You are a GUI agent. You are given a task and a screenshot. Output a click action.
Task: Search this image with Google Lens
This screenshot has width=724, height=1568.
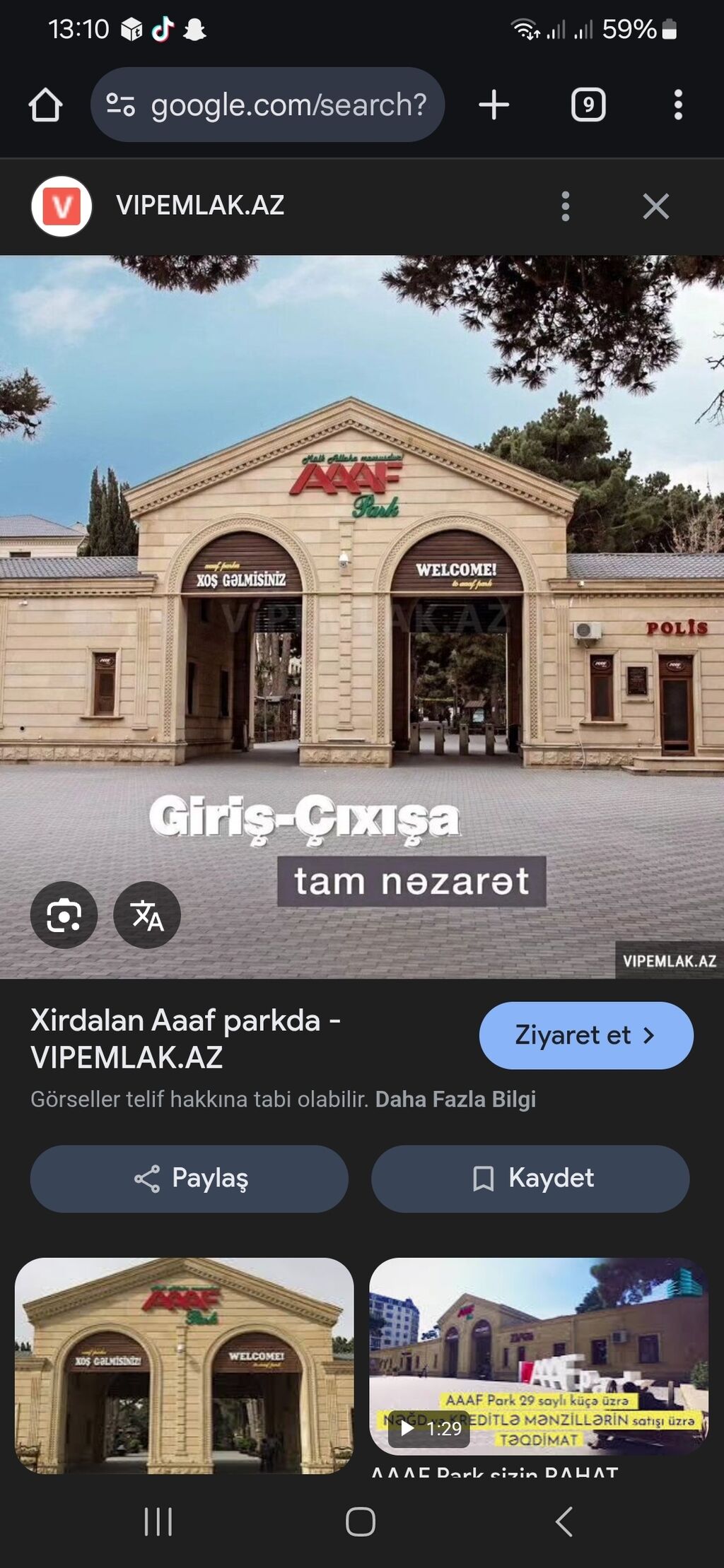pos(64,915)
